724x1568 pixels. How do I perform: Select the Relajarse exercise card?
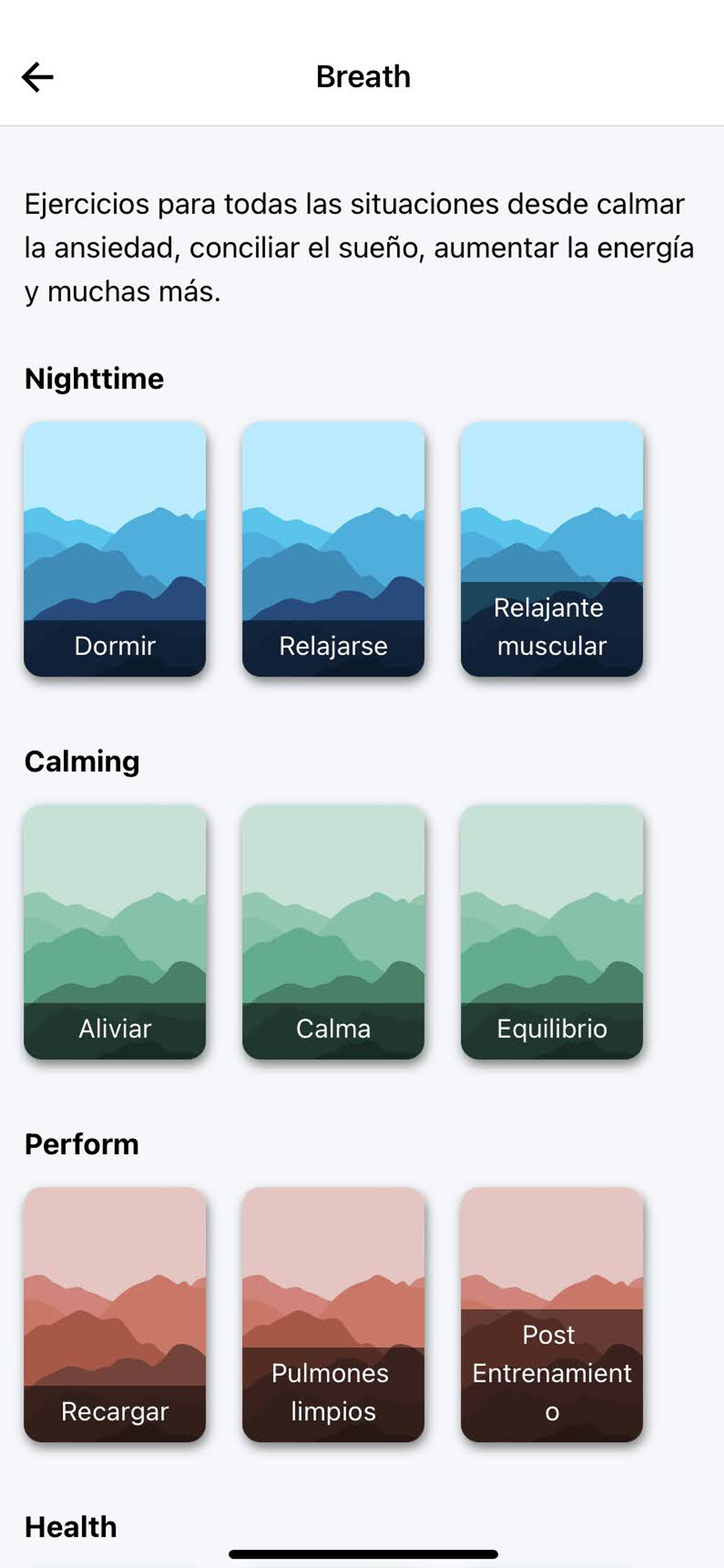(333, 549)
